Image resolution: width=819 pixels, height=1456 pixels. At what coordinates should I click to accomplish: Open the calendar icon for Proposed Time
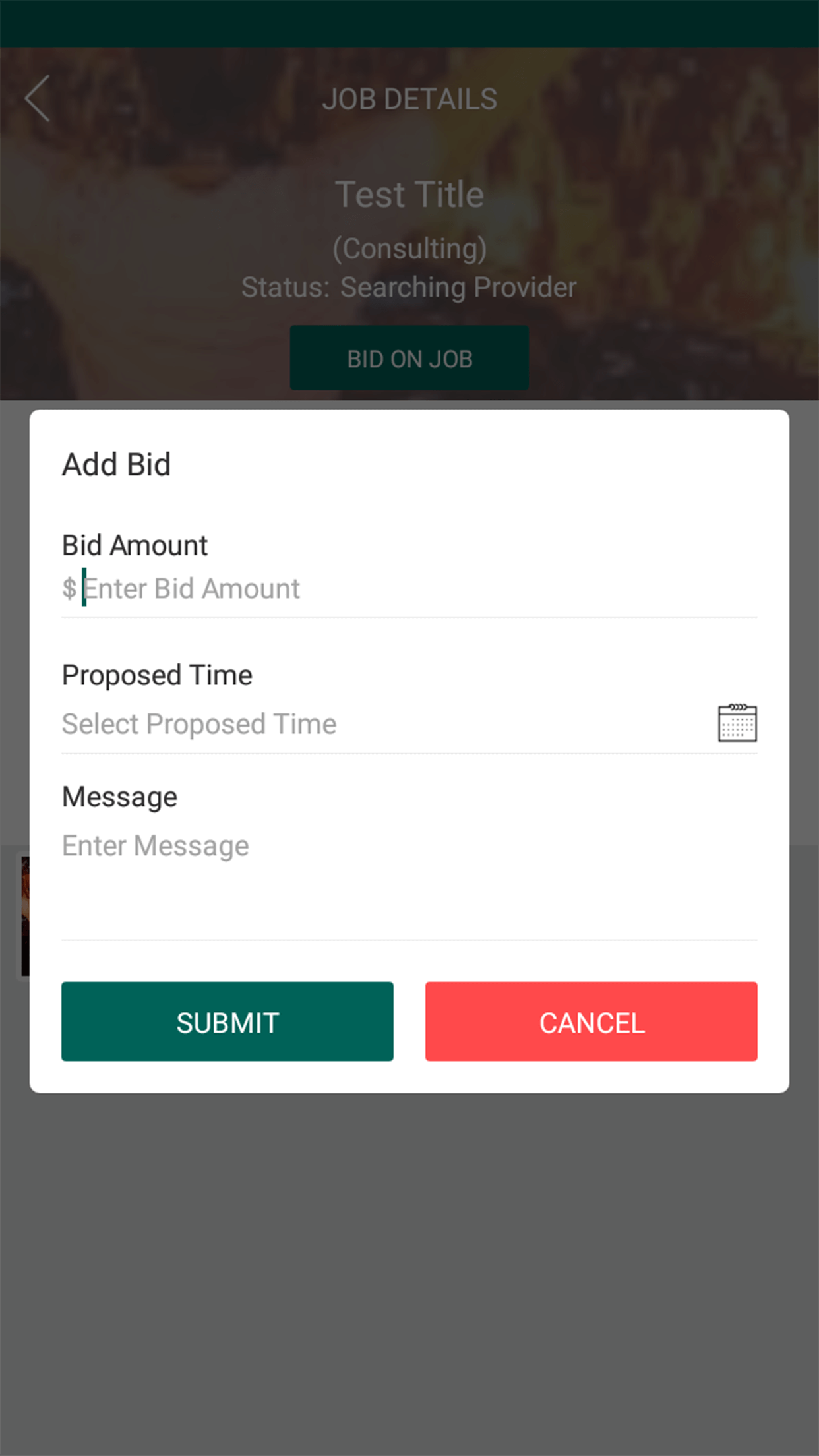[x=737, y=723]
